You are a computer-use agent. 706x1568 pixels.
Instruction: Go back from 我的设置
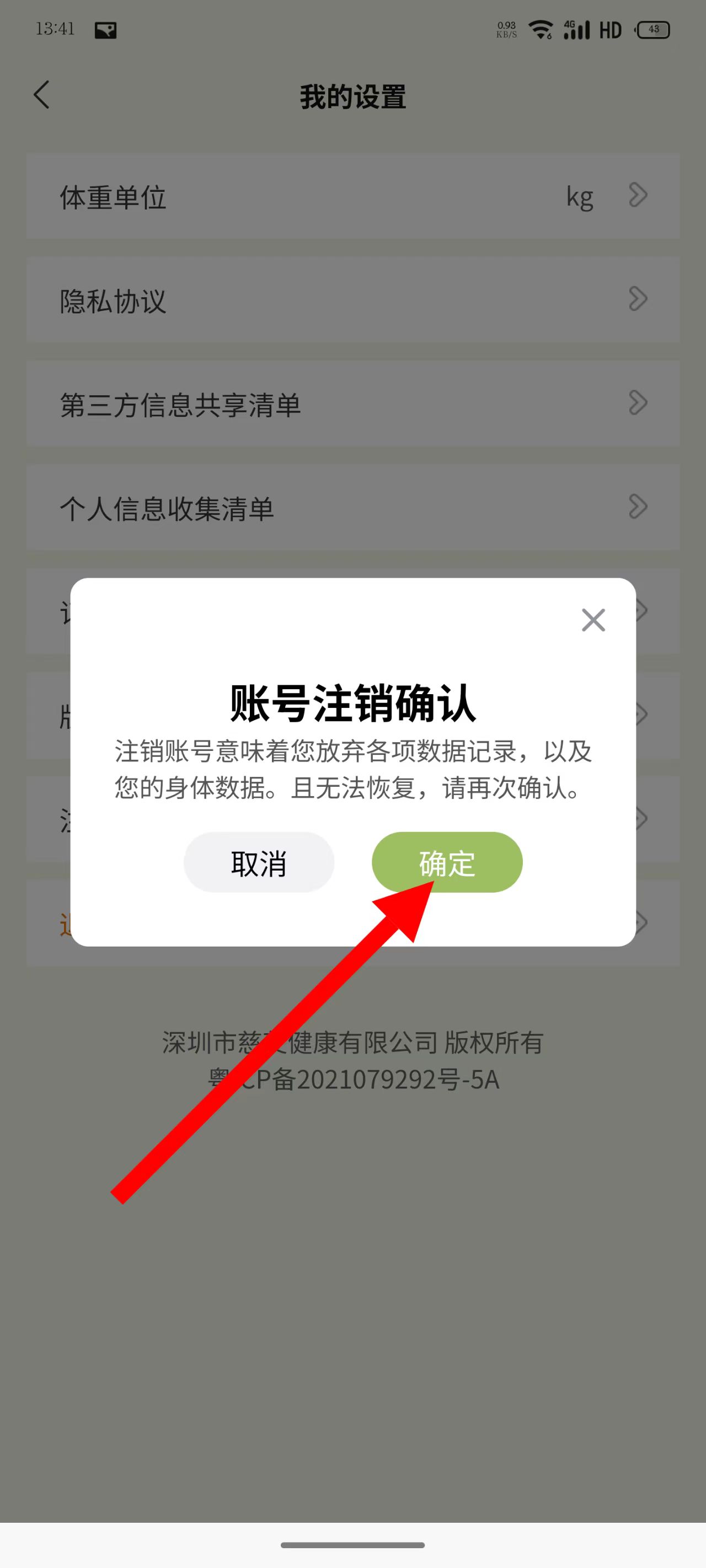click(x=41, y=95)
